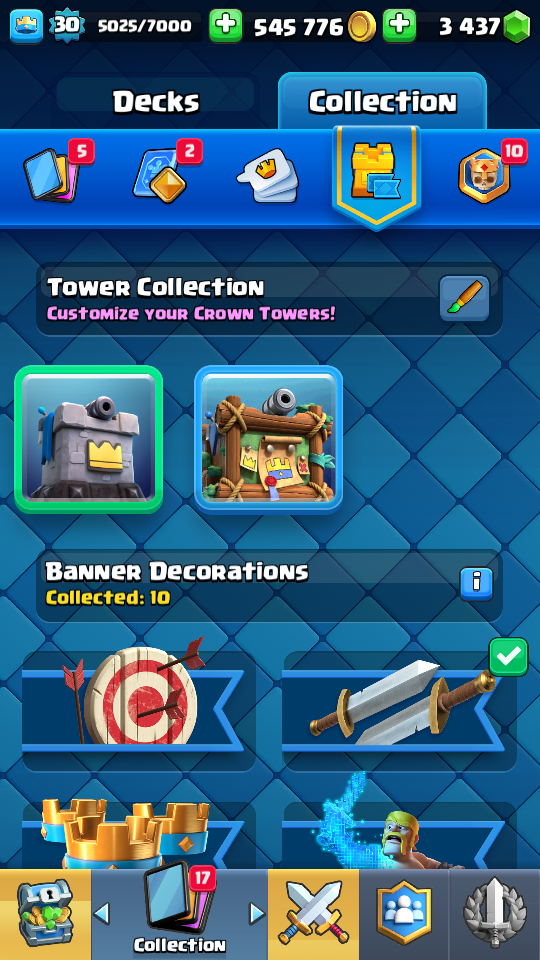This screenshot has width=540, height=960.
Task: Open the clan social tab
Action: 404,915
